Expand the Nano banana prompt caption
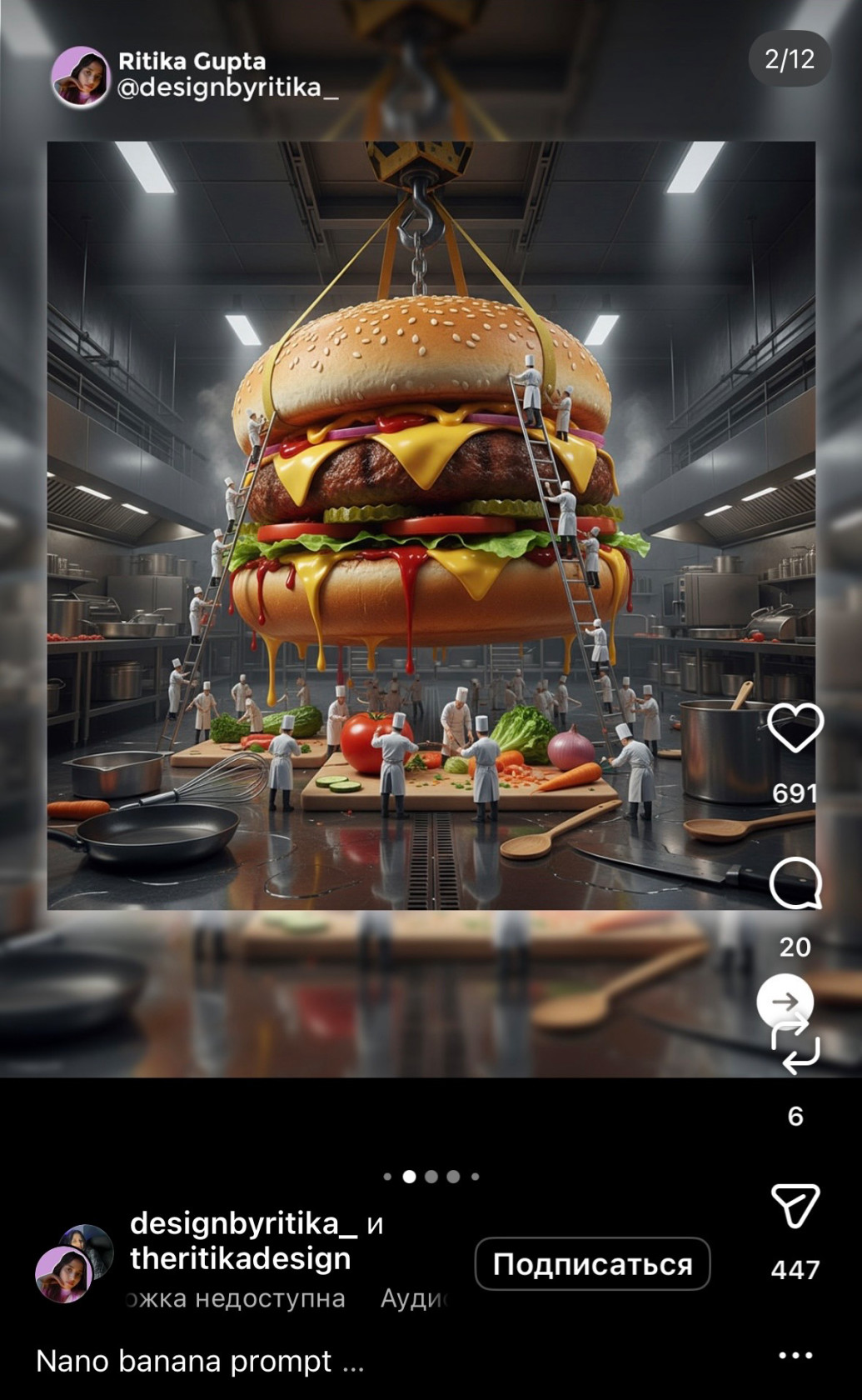Screen dimensions: 862x1400 tap(200, 1361)
